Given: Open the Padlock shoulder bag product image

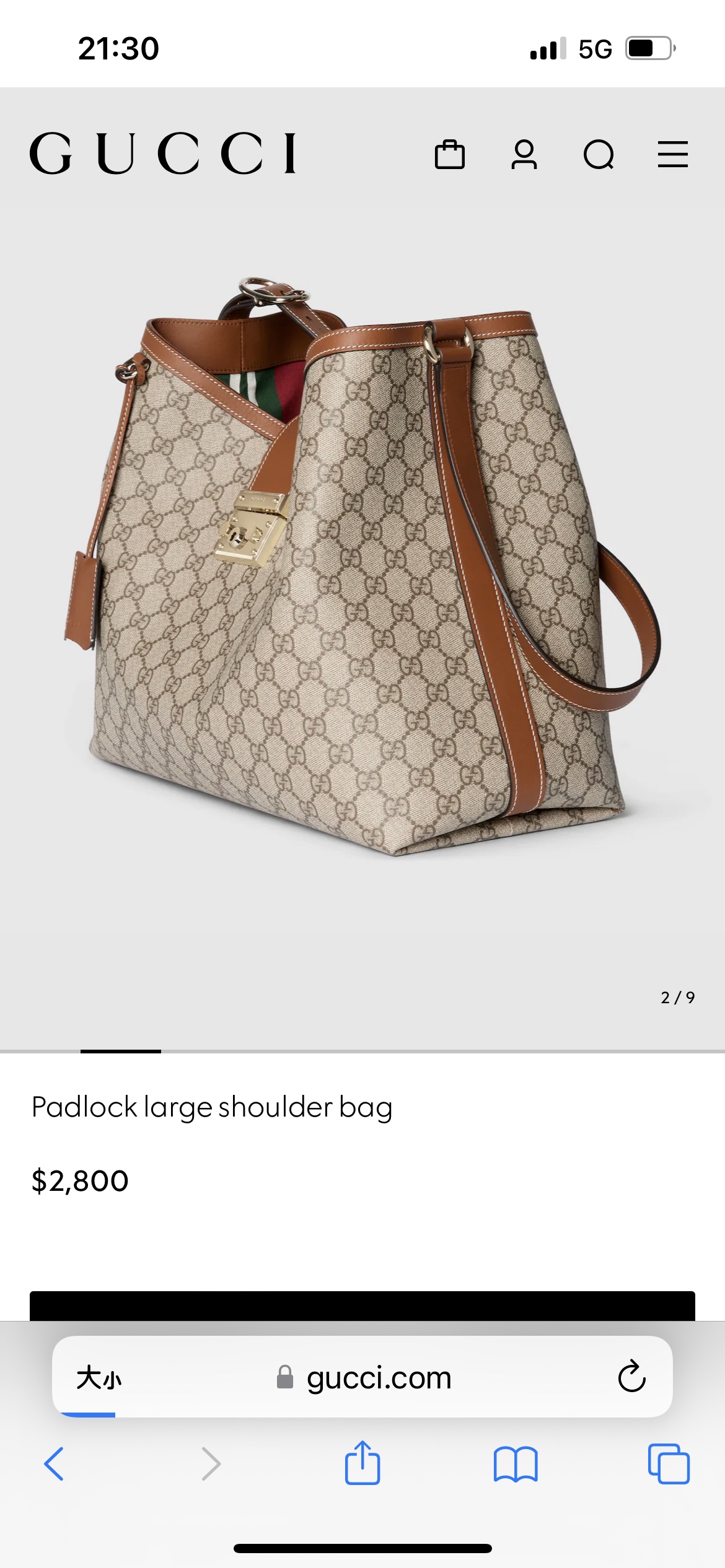Looking at the screenshot, I should [362, 567].
